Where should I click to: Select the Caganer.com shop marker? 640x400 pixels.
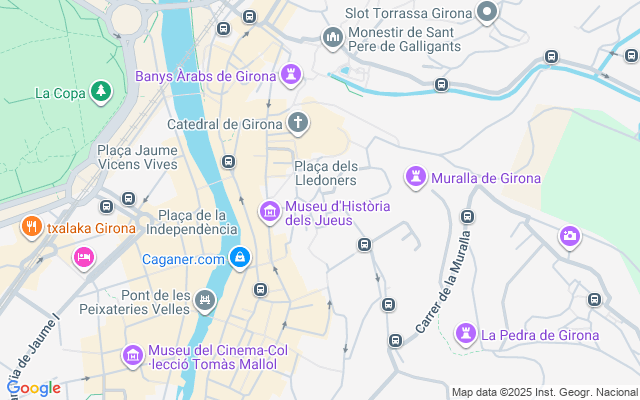pyautogui.click(x=239, y=259)
